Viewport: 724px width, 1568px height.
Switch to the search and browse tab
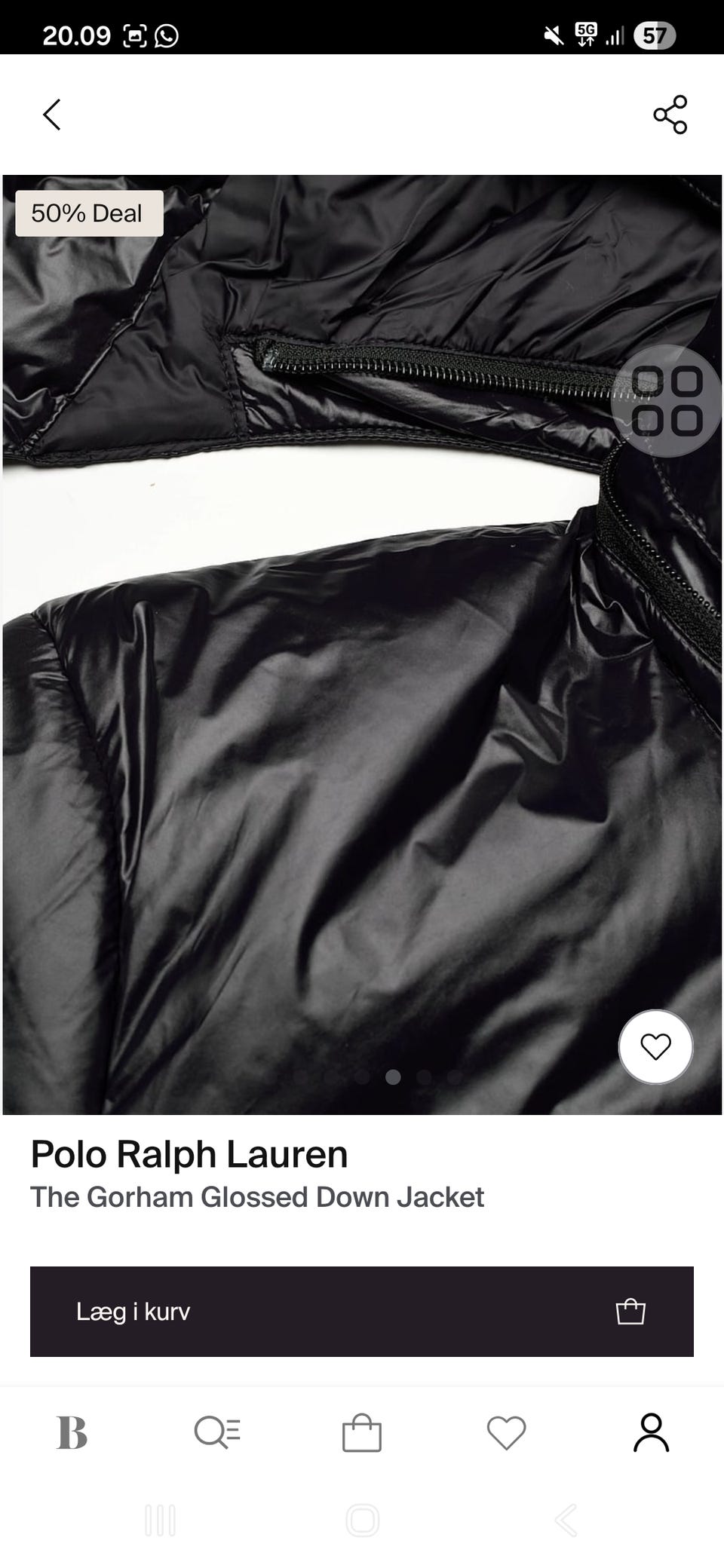(x=217, y=1432)
